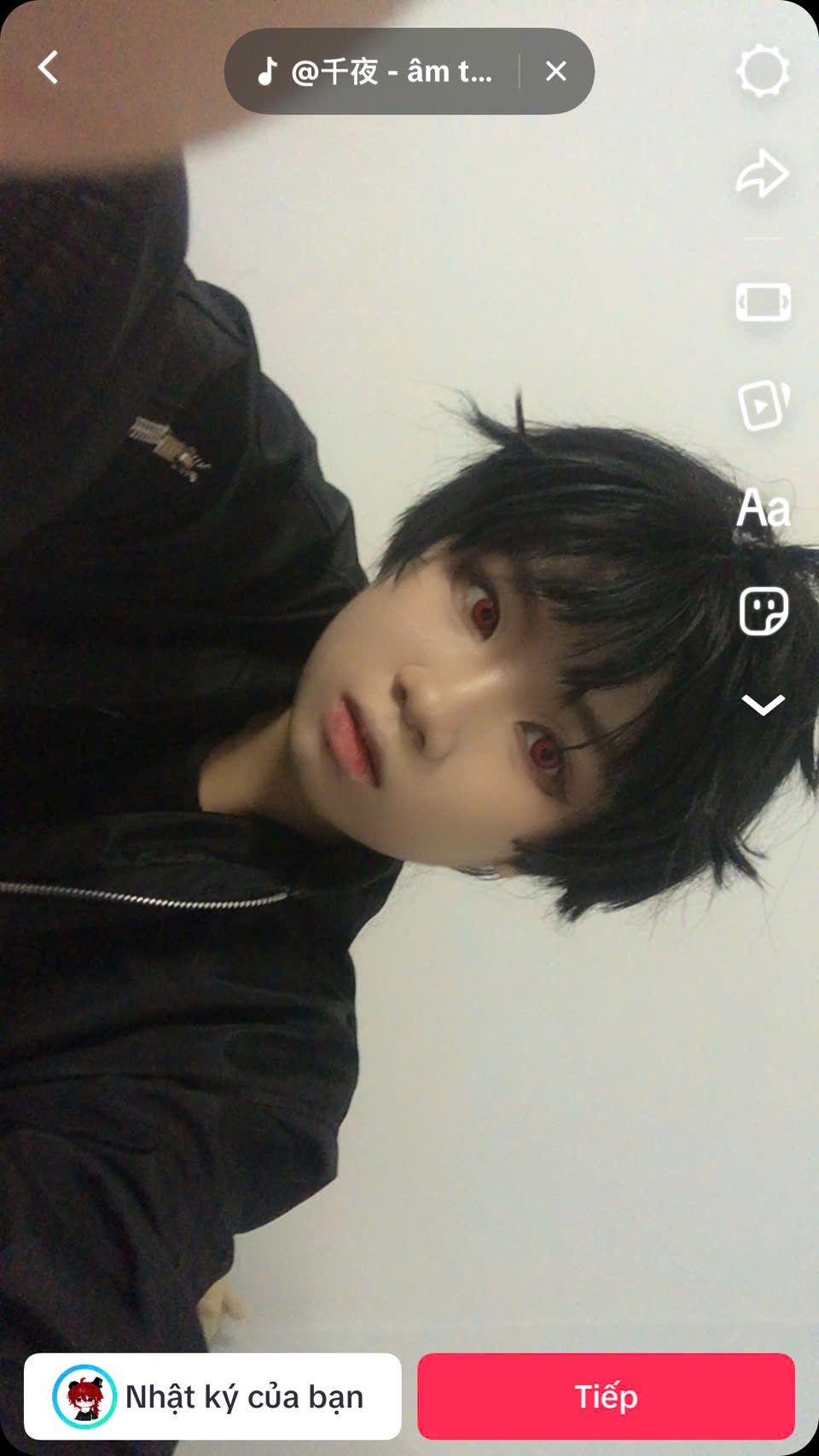Open the video template/edit clip tool

point(763,405)
